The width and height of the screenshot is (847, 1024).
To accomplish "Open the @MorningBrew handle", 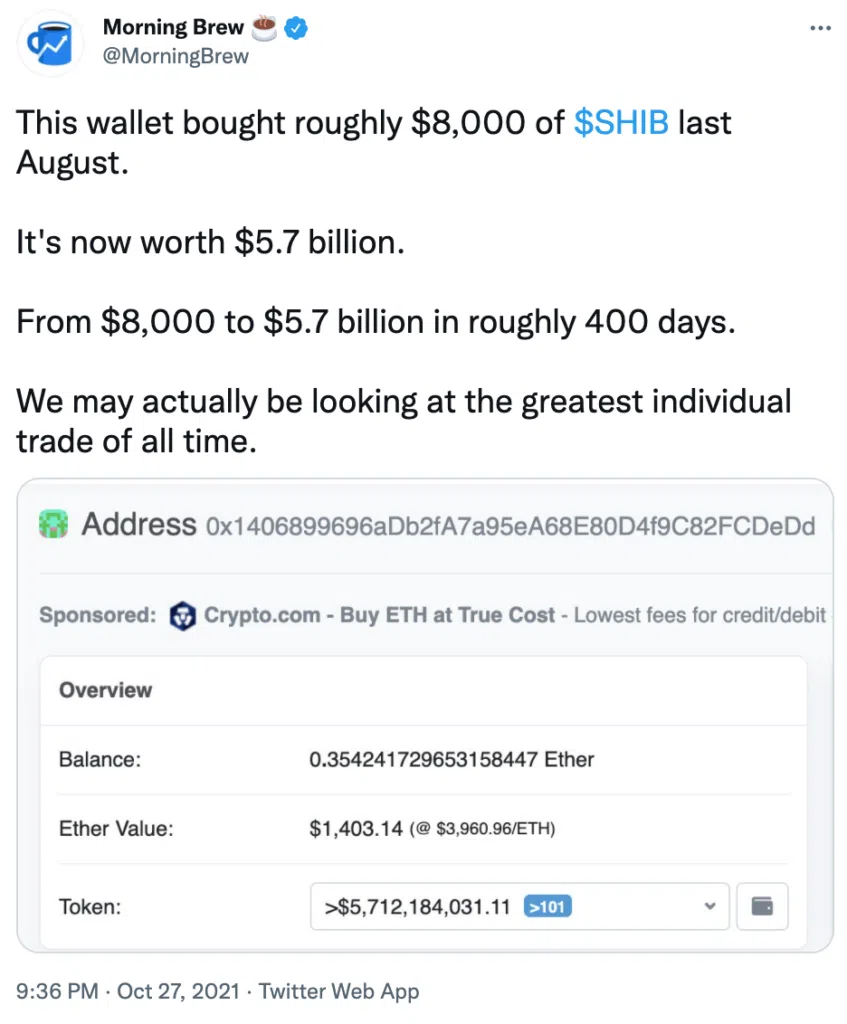I will (176, 57).
